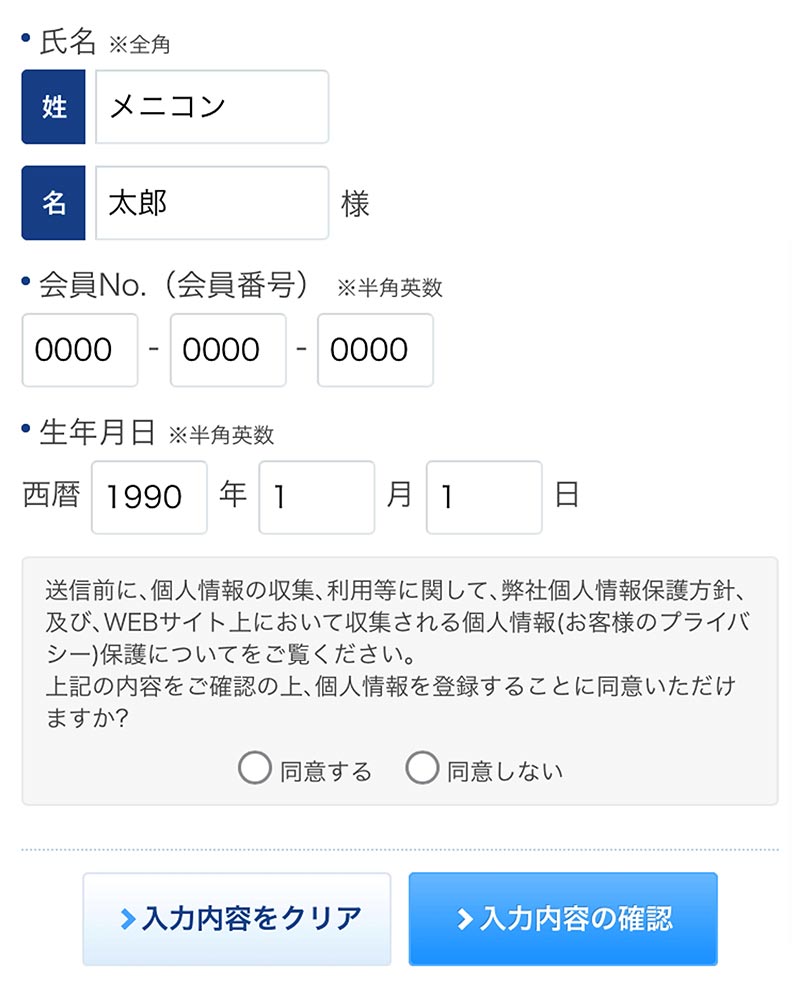The width and height of the screenshot is (800, 1000).
Task: Select the middle 会員No. number field
Action: click(x=228, y=350)
